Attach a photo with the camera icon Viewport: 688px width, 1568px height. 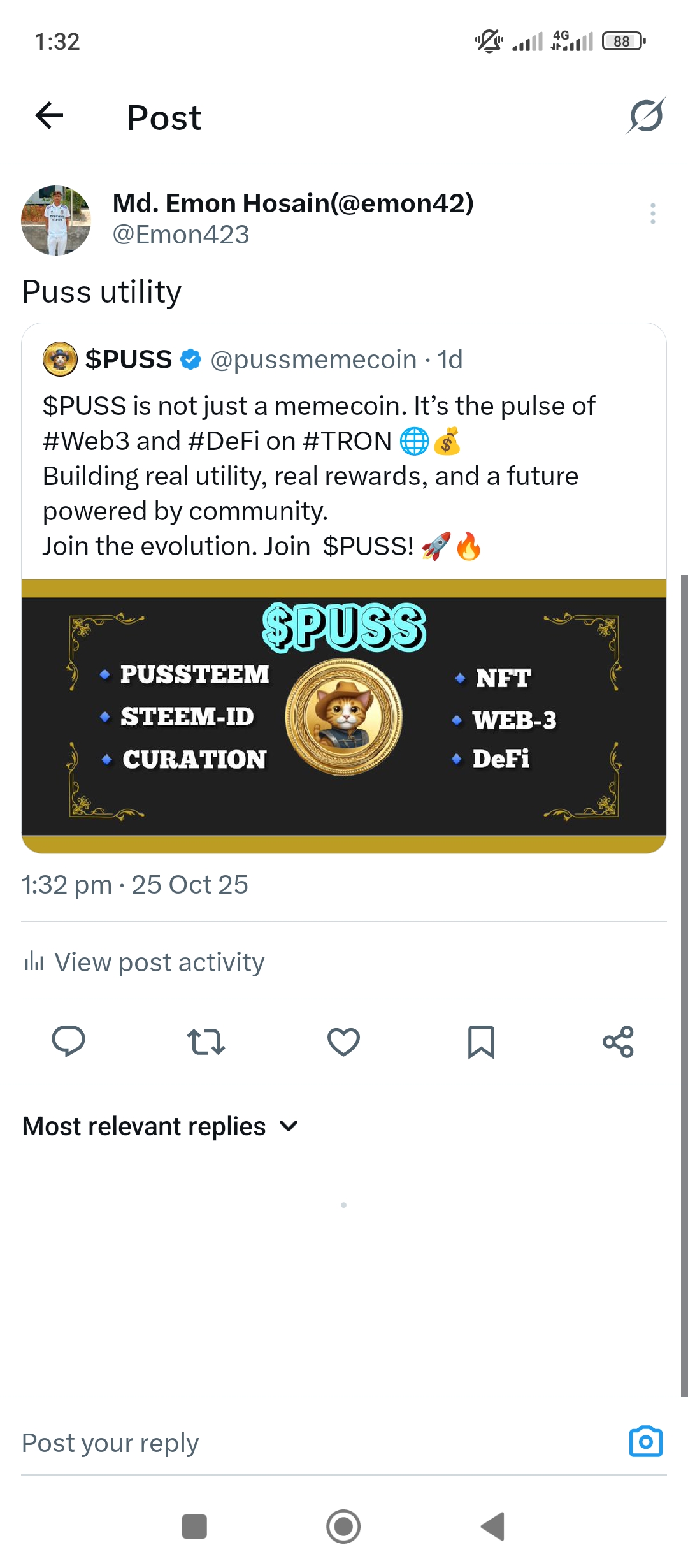coord(646,1442)
